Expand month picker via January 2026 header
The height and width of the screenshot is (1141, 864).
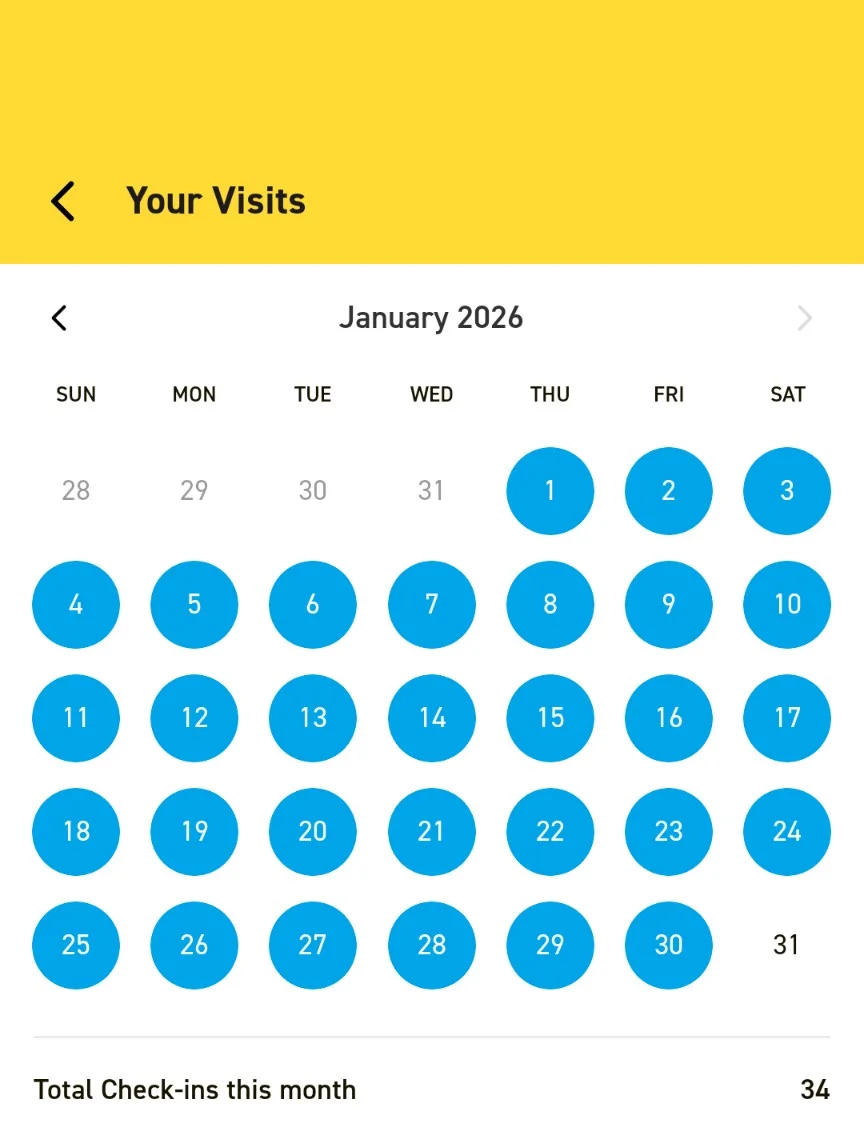pos(432,317)
